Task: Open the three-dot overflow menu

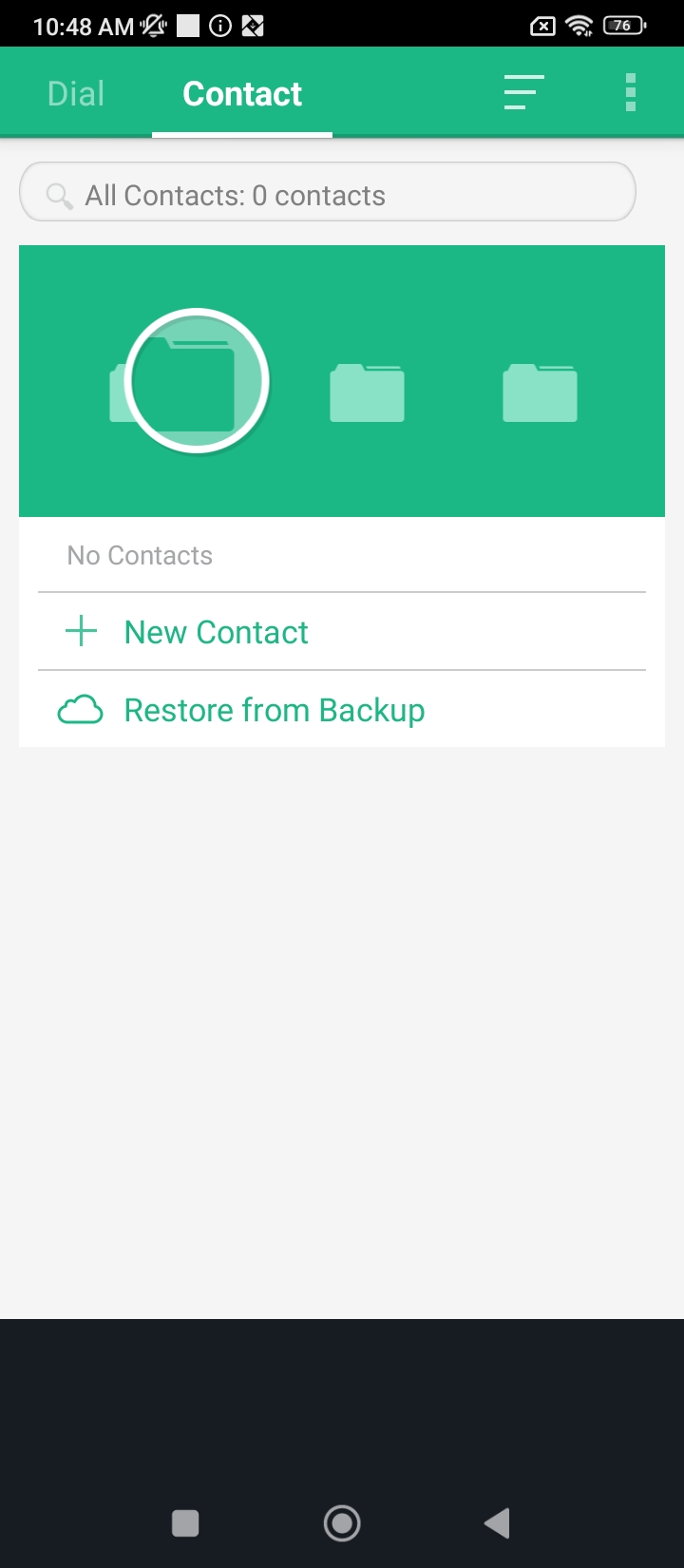Action: click(631, 92)
